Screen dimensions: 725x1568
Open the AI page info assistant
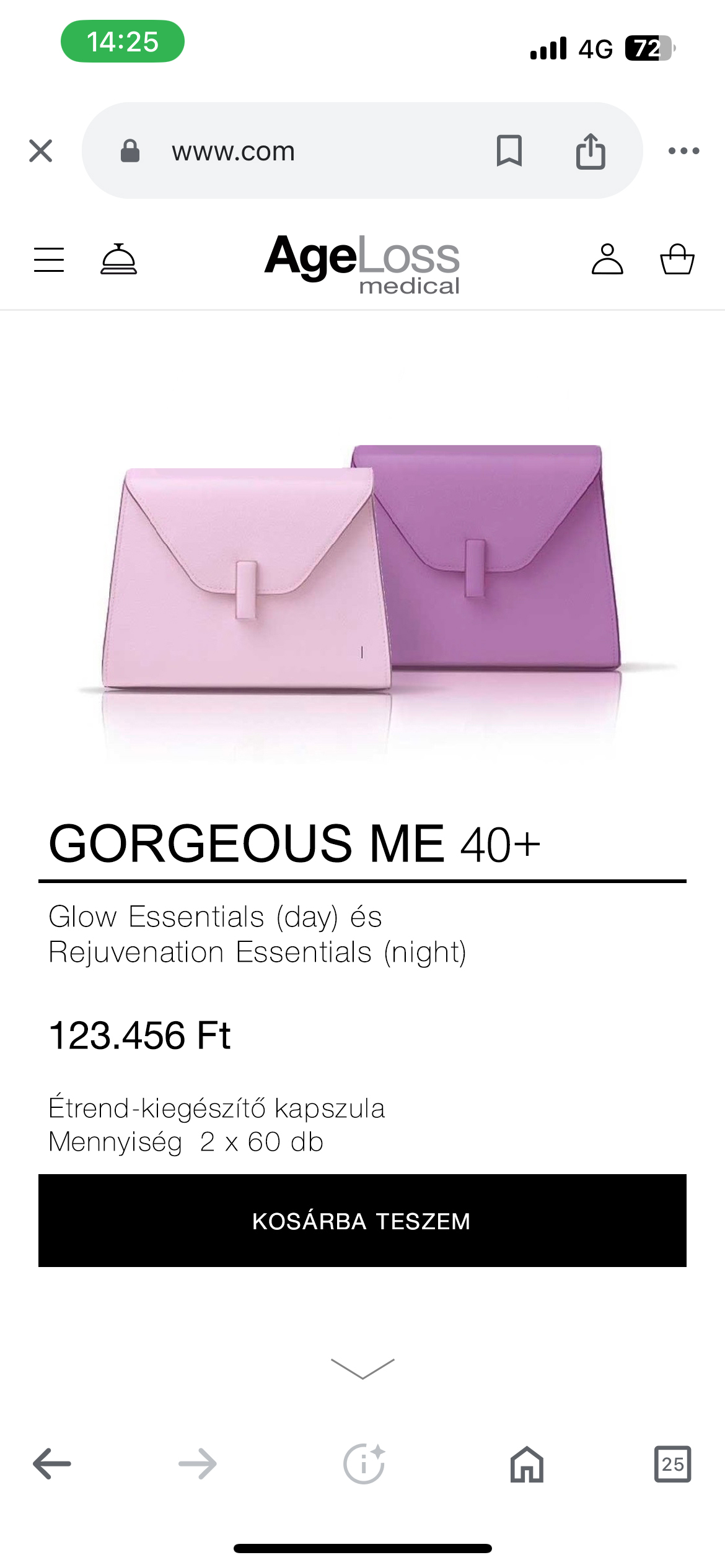pos(364,1464)
